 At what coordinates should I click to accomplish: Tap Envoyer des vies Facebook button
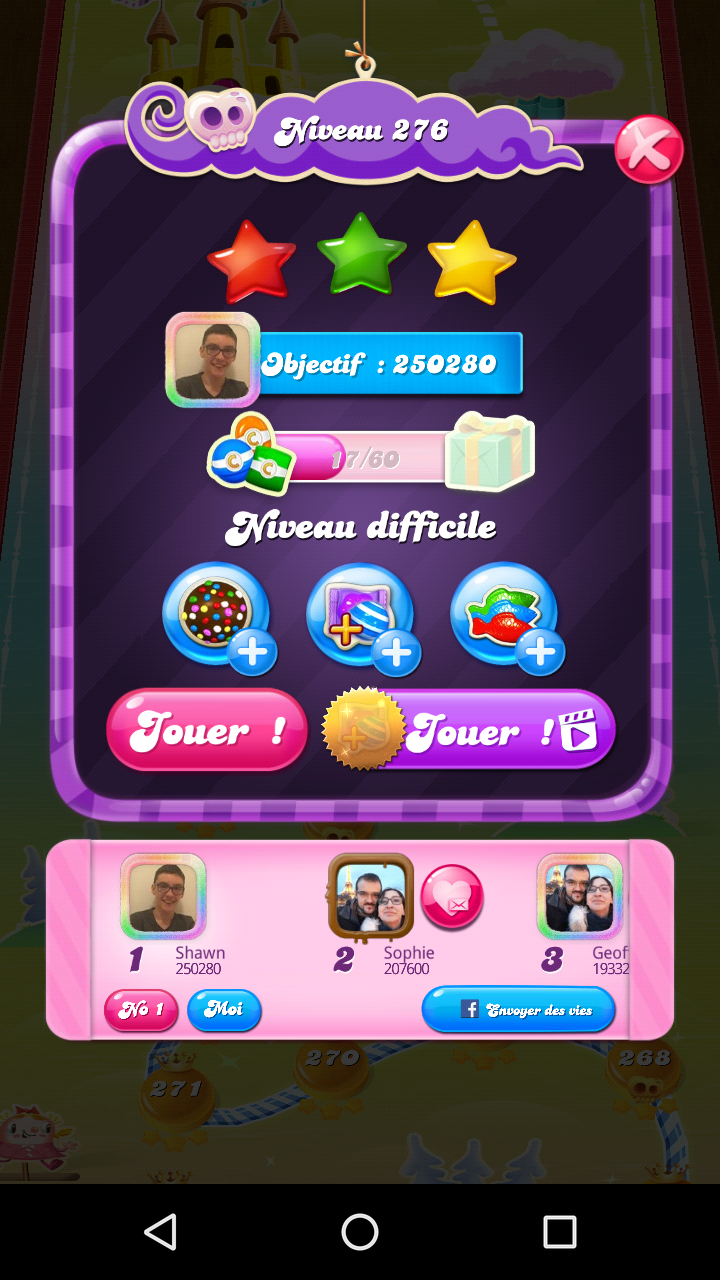518,1010
